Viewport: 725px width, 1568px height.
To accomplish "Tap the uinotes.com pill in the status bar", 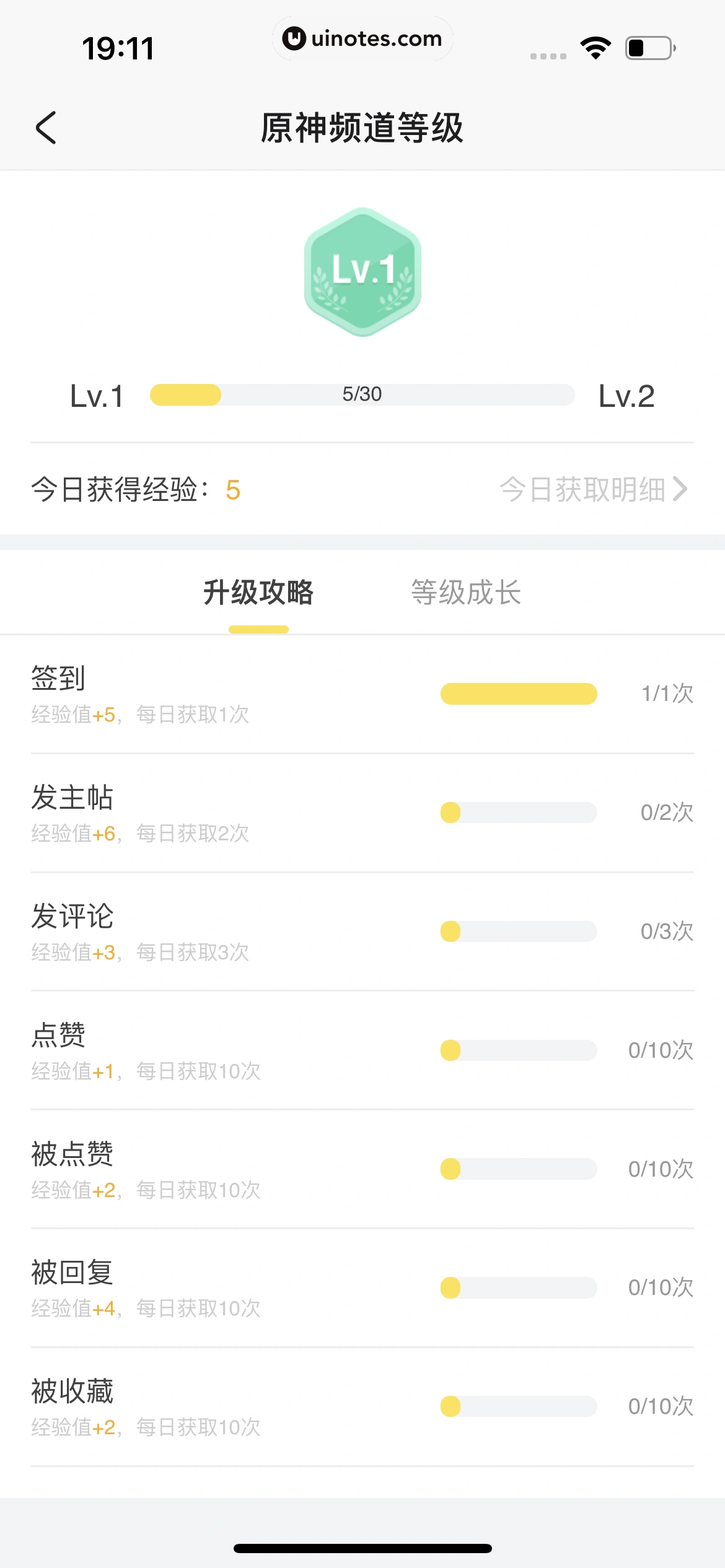I will pyautogui.click(x=362, y=38).
